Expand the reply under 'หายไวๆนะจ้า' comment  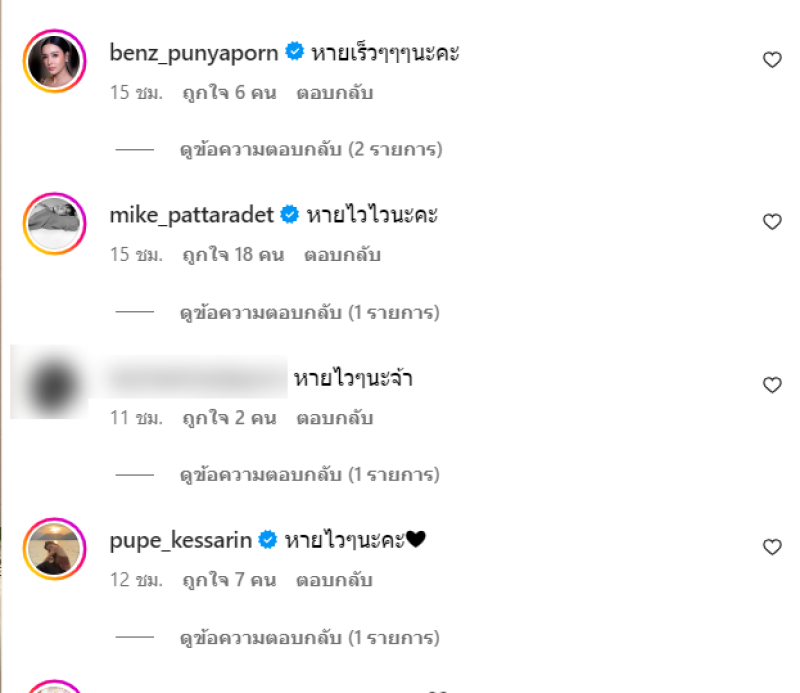tap(310, 475)
